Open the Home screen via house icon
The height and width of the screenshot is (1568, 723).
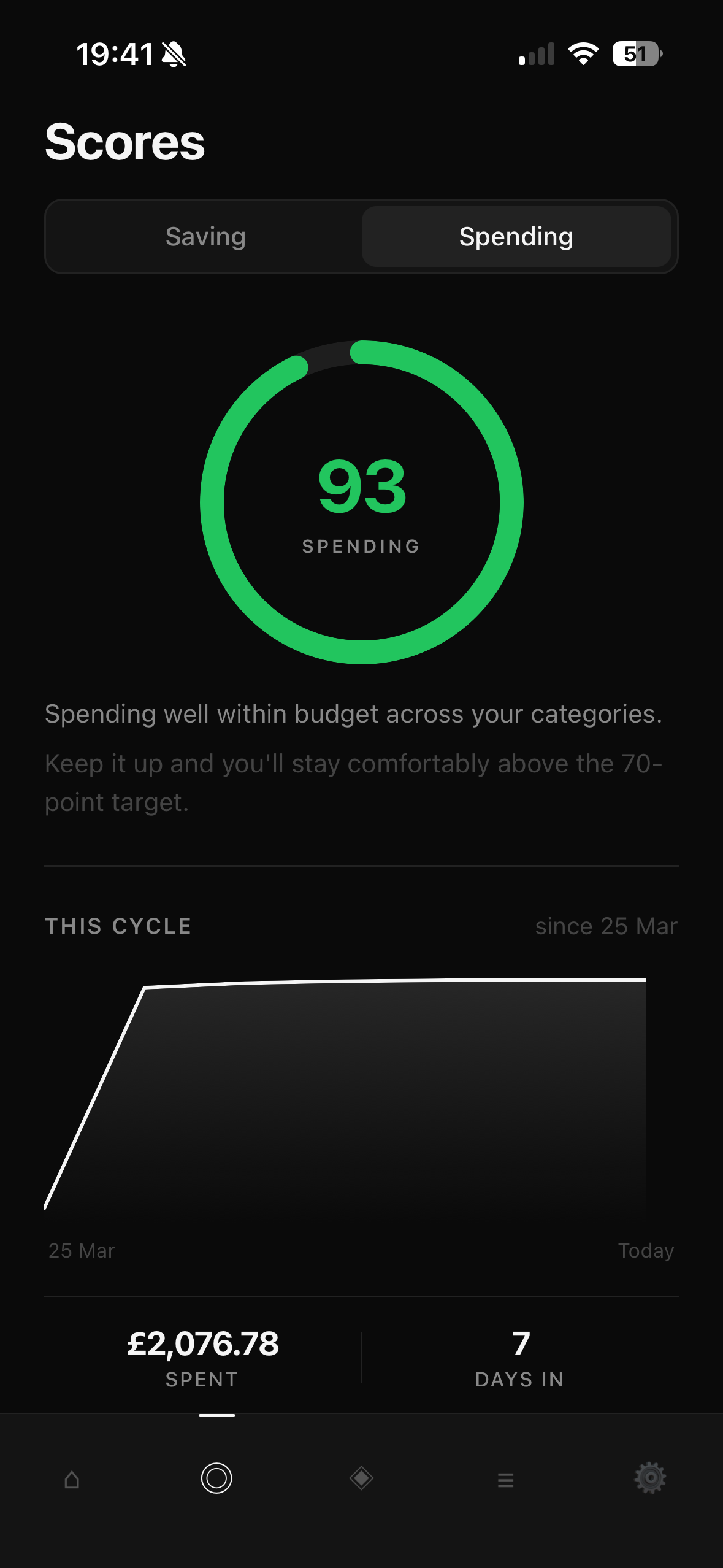tap(72, 1479)
